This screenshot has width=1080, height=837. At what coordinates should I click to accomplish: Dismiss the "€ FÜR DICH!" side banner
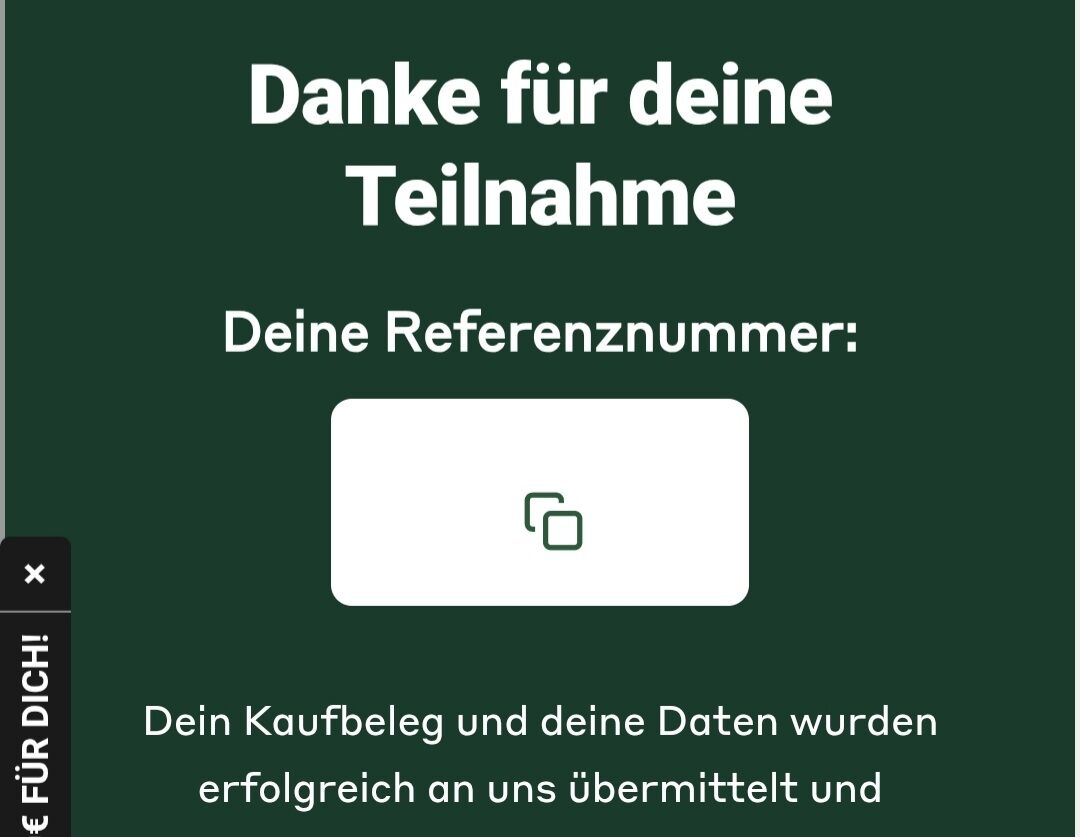35,574
